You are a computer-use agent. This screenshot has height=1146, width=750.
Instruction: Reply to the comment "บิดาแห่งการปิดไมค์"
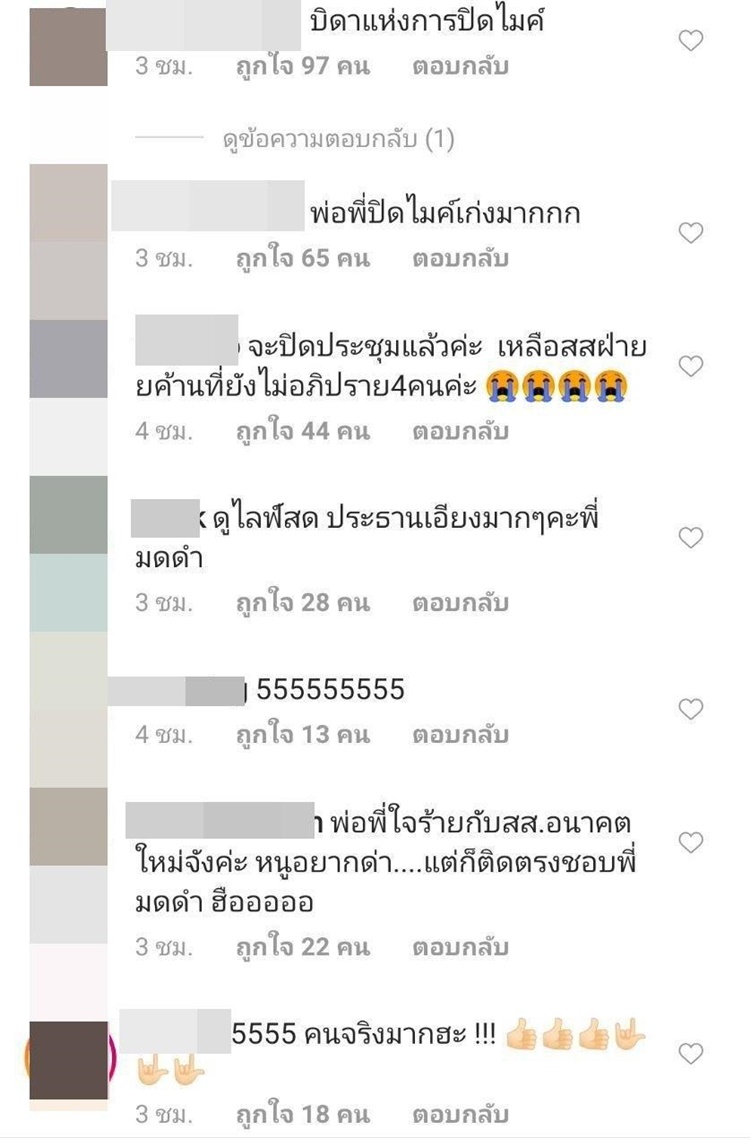point(460,67)
